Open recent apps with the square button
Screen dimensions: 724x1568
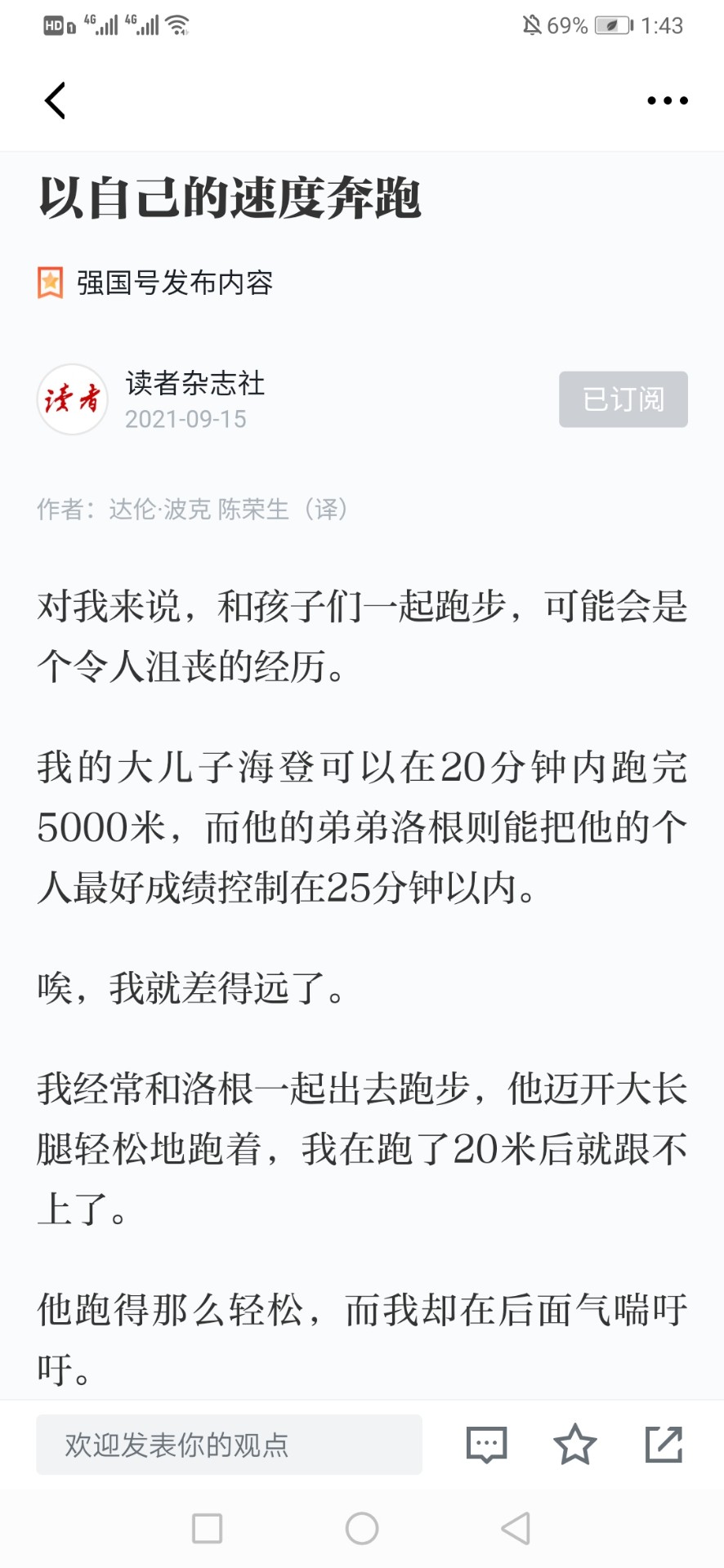(207, 1528)
